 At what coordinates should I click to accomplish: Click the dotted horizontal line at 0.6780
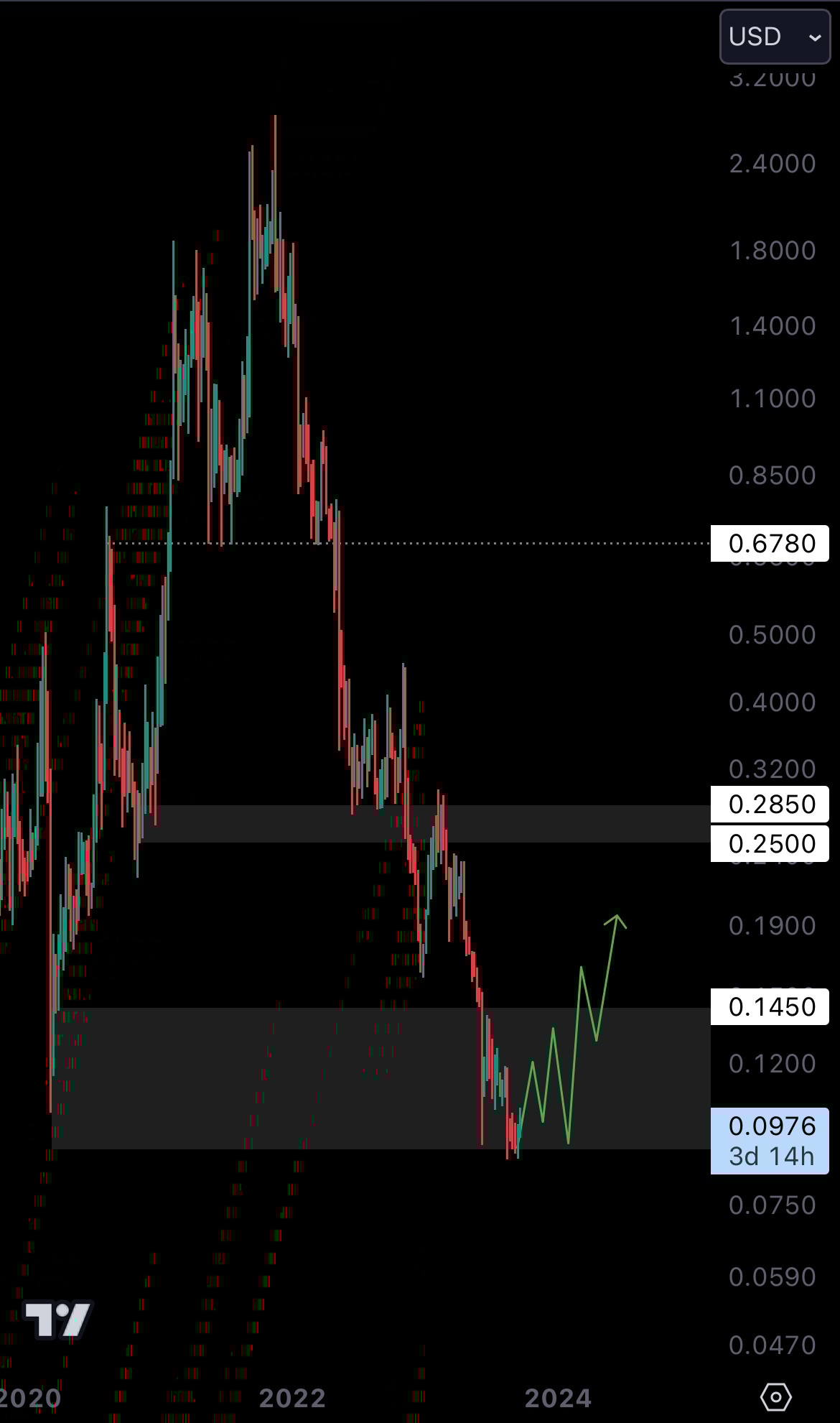pyautogui.click(x=503, y=544)
